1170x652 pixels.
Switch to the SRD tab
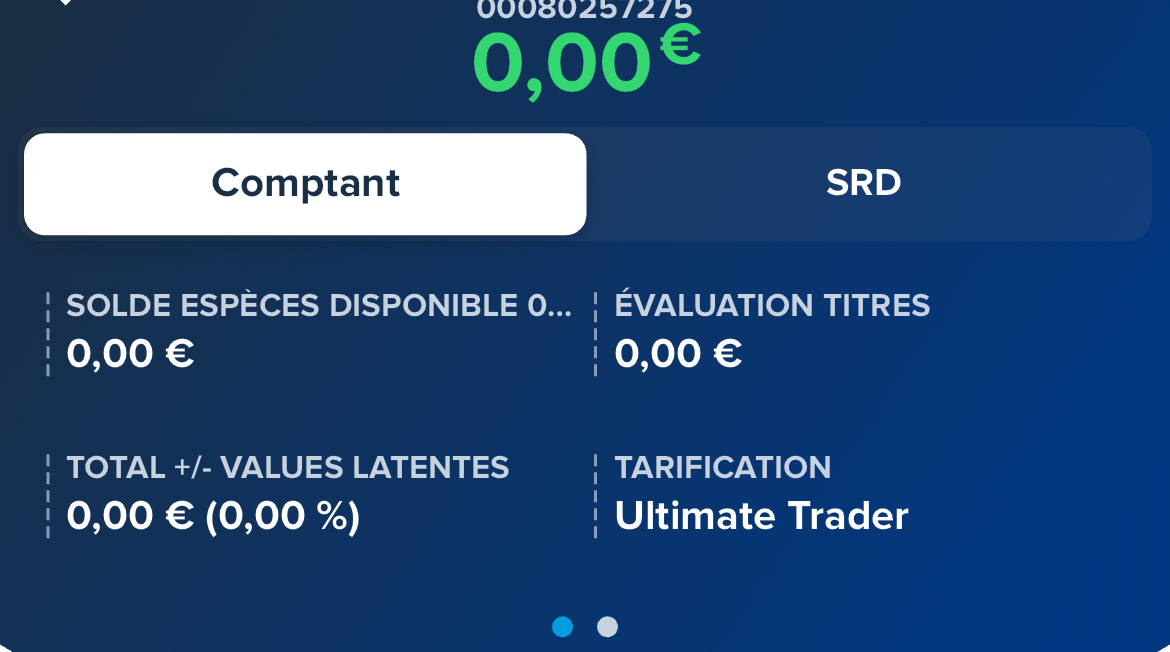tap(864, 184)
